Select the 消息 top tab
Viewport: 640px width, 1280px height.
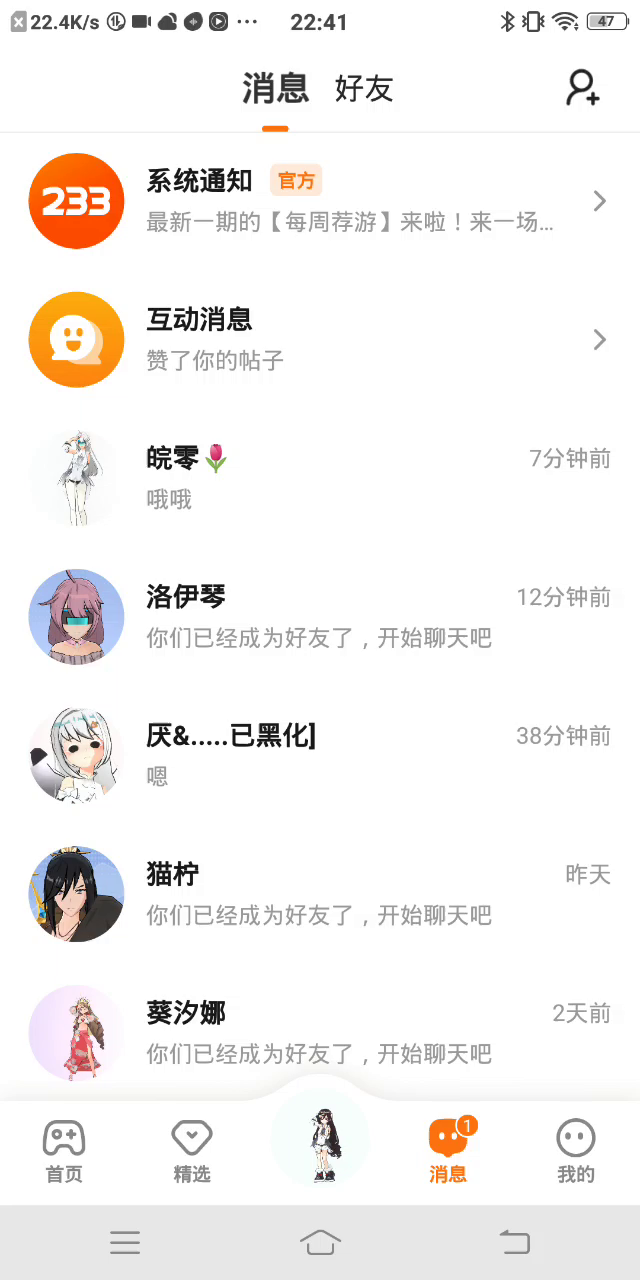tap(275, 88)
